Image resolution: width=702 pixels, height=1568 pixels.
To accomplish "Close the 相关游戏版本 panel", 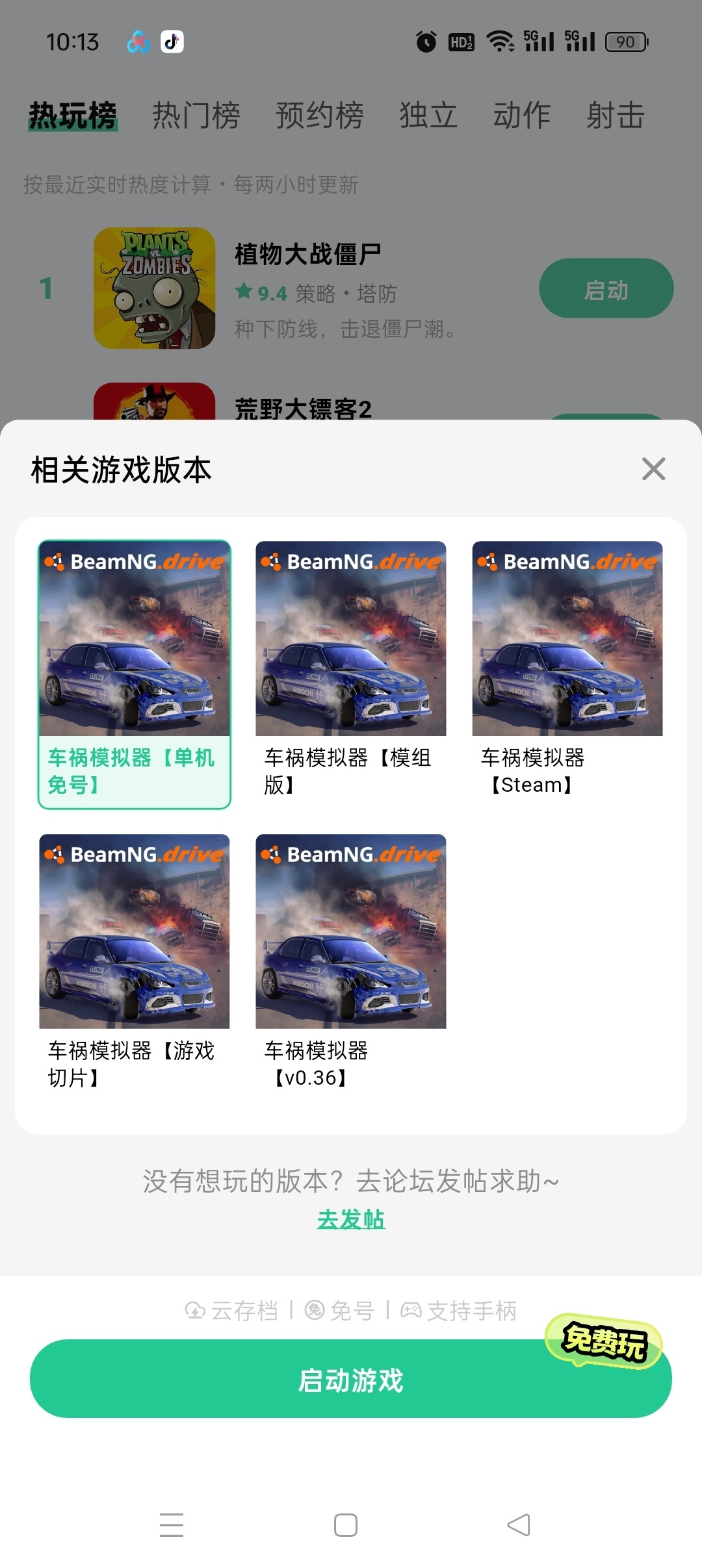I will [654, 470].
